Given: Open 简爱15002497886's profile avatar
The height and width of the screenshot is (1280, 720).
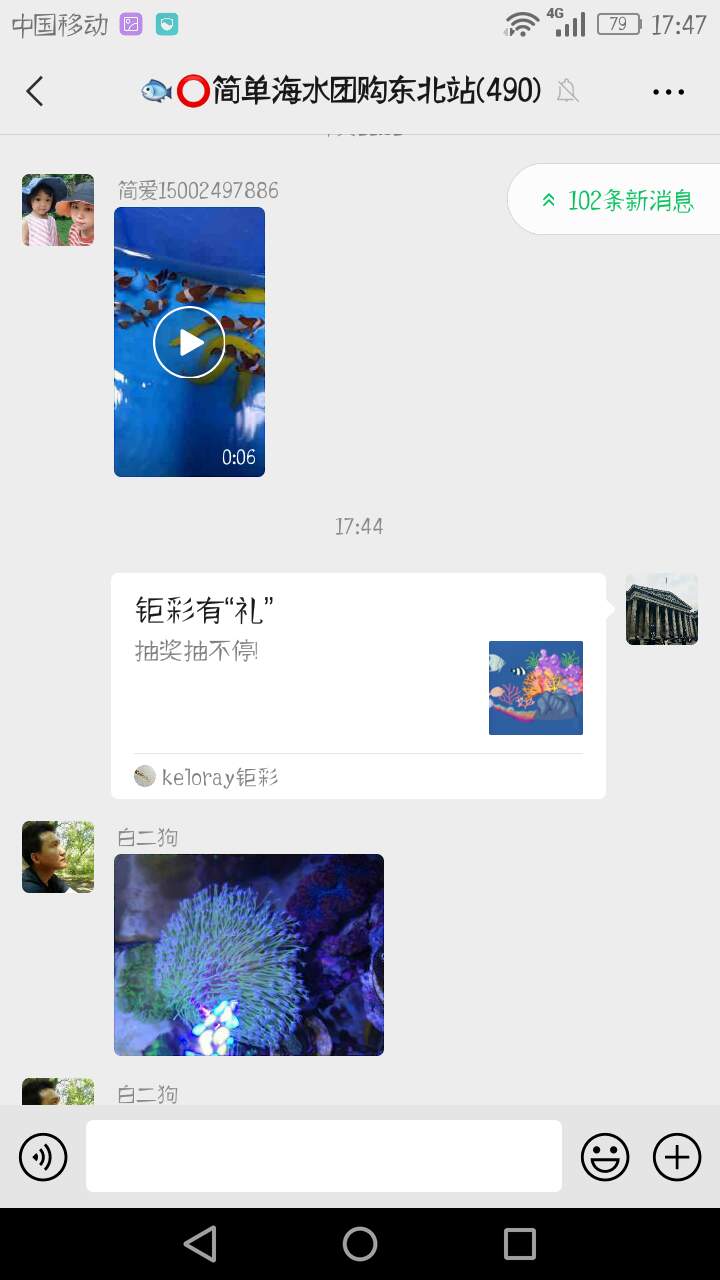Looking at the screenshot, I should tap(58, 210).
